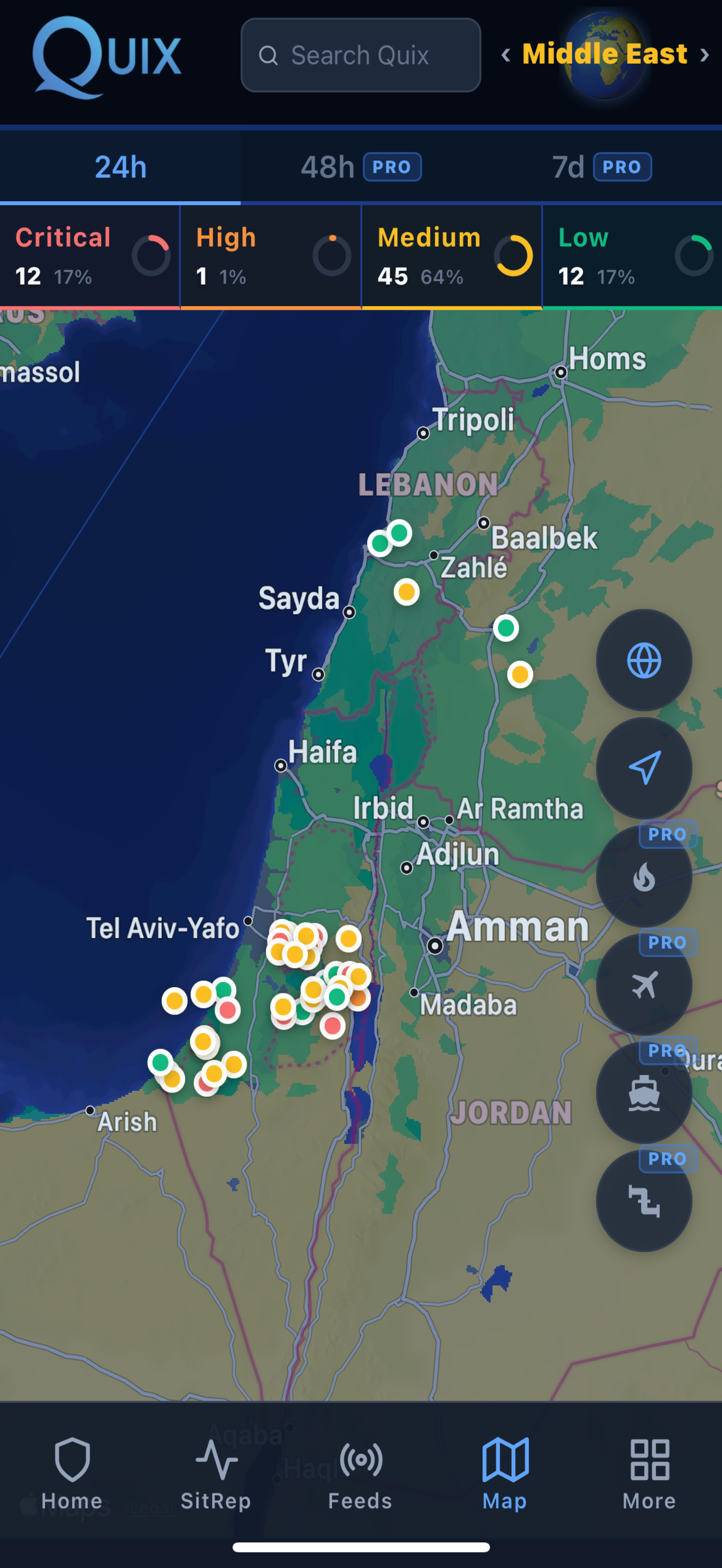The image size is (722, 1568).
Task: Toggle the Low severity filter
Action: tap(631, 256)
